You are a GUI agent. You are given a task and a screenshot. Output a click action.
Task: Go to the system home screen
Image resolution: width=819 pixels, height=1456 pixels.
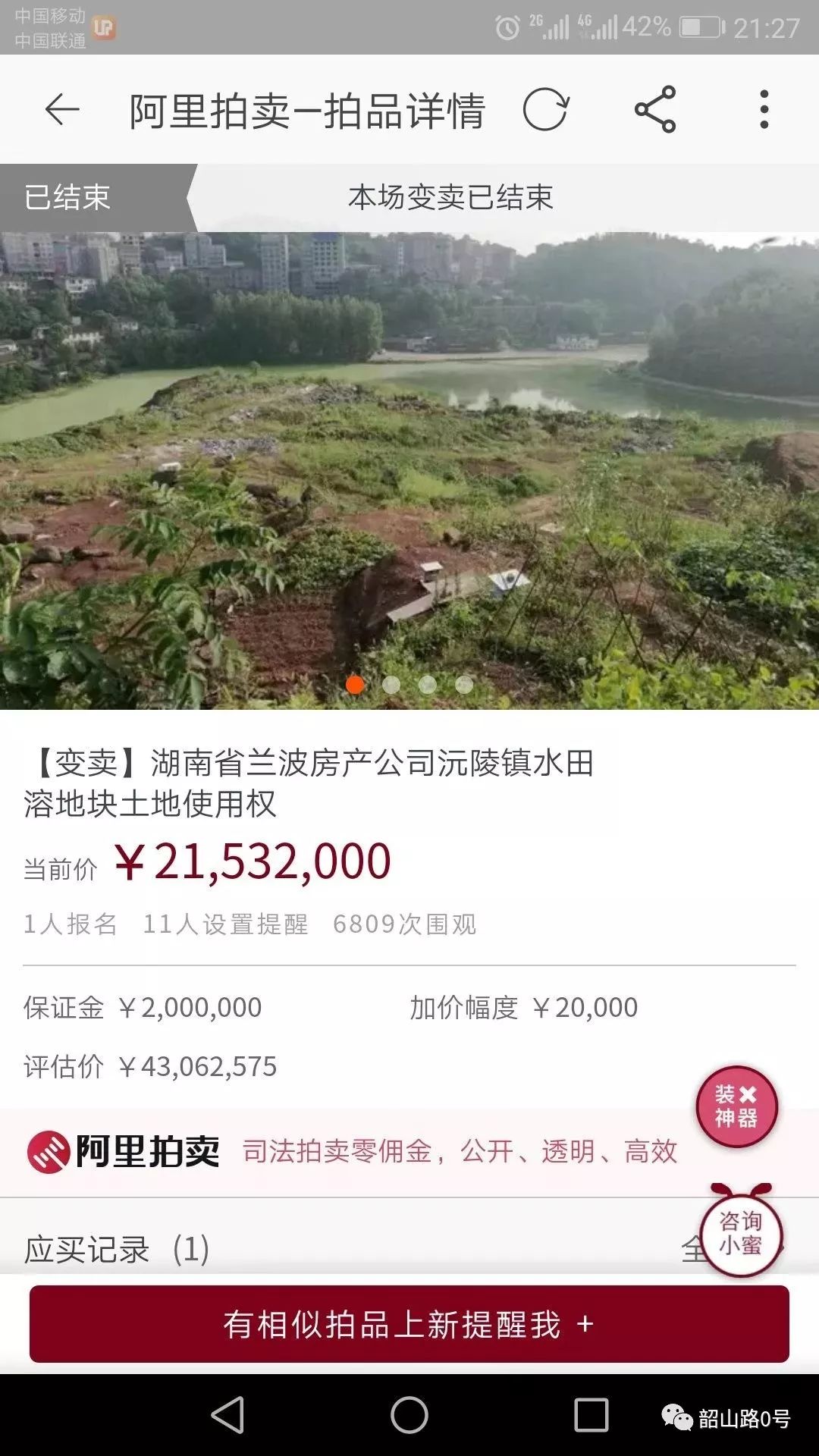click(409, 1415)
